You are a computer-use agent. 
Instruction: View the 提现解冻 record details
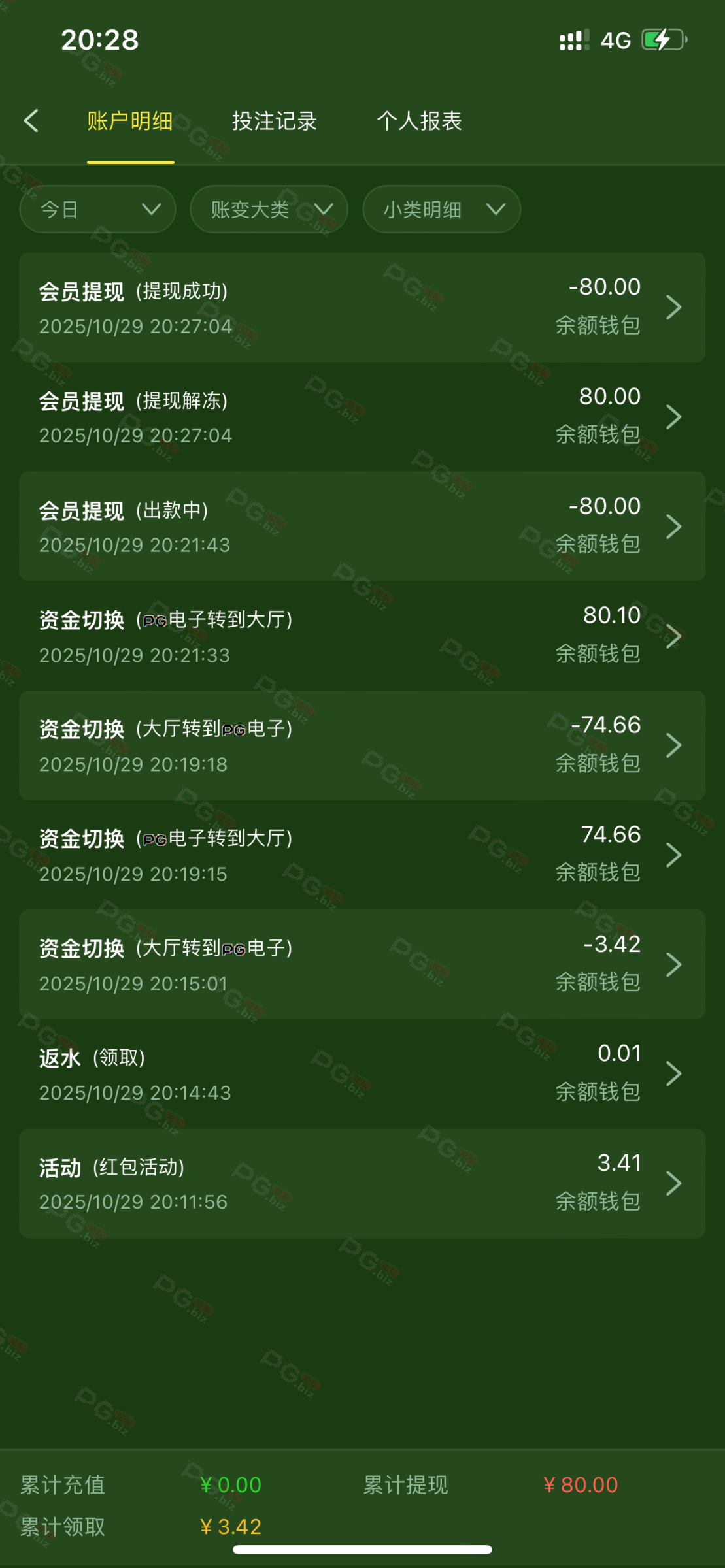click(362, 417)
